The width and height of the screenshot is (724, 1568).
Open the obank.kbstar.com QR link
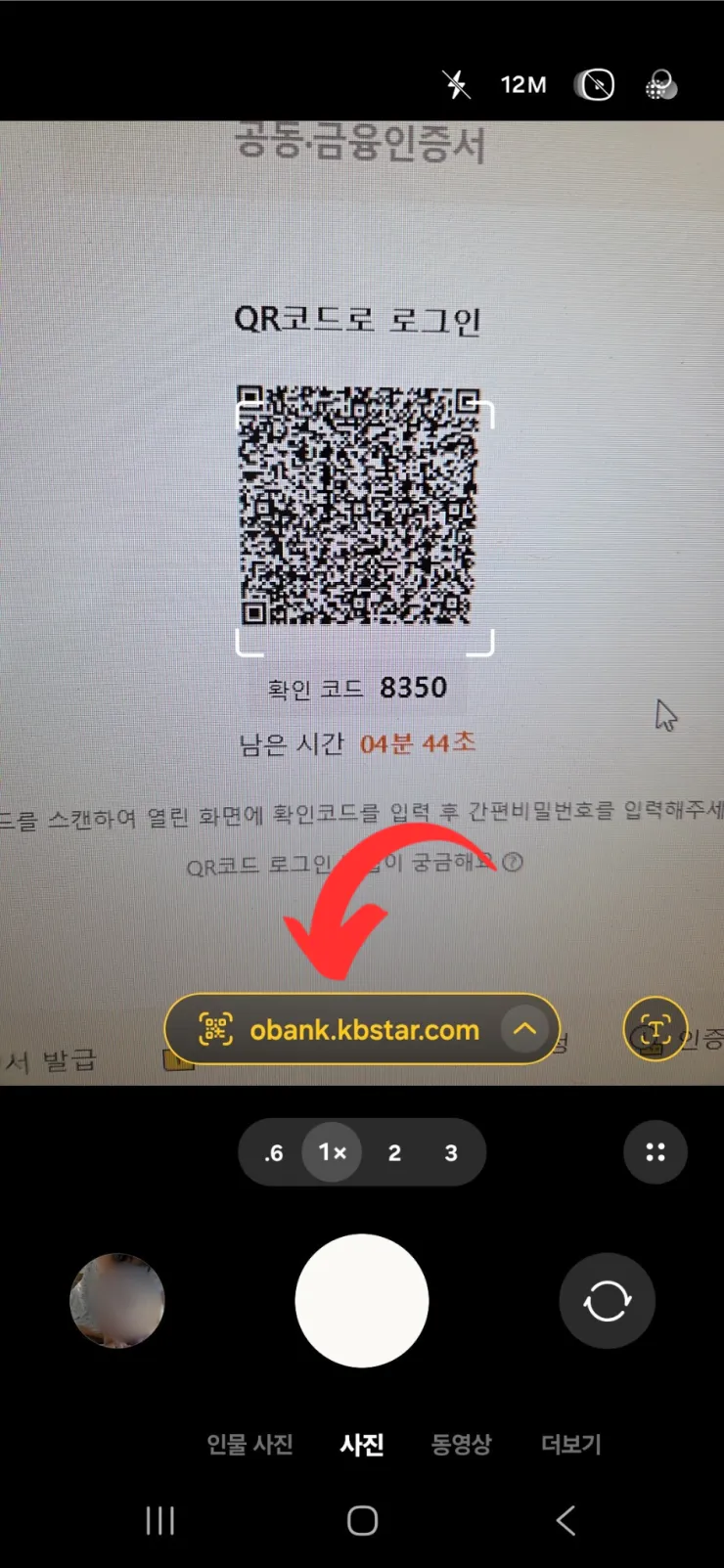(363, 1030)
